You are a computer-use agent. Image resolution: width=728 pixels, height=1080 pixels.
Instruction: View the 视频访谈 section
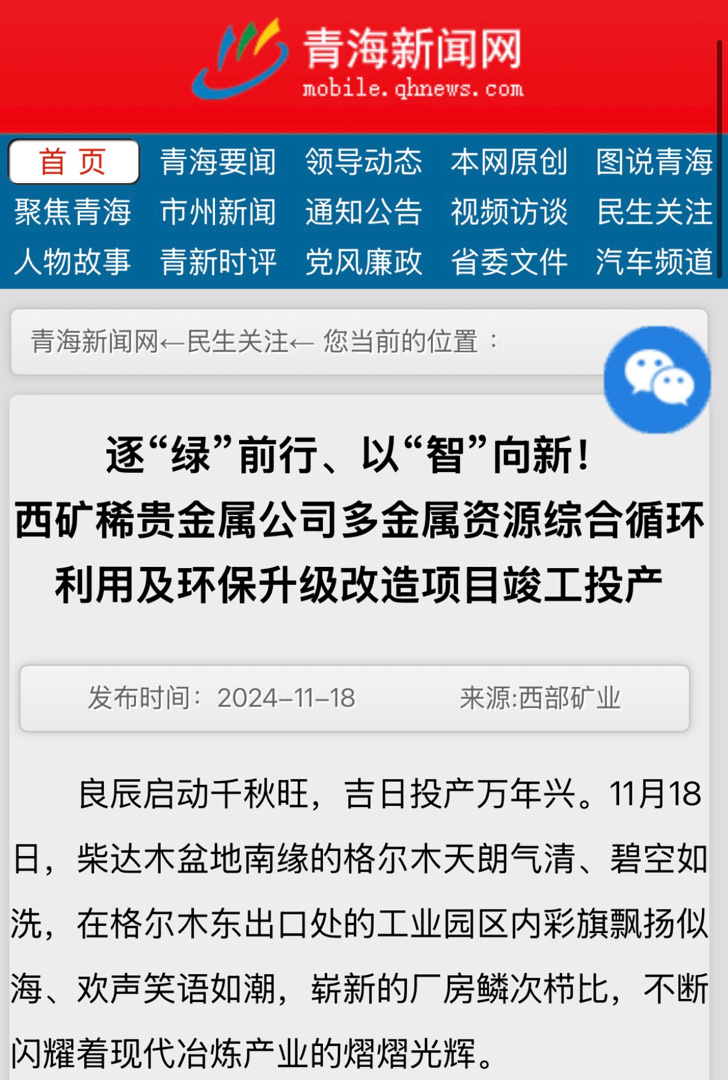(x=509, y=212)
